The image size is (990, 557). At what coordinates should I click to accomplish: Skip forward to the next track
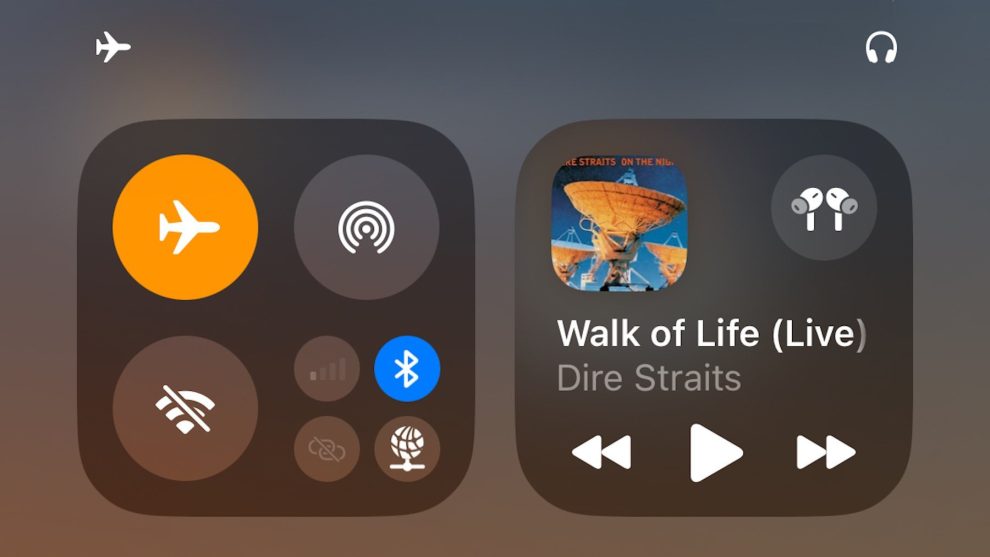(826, 452)
